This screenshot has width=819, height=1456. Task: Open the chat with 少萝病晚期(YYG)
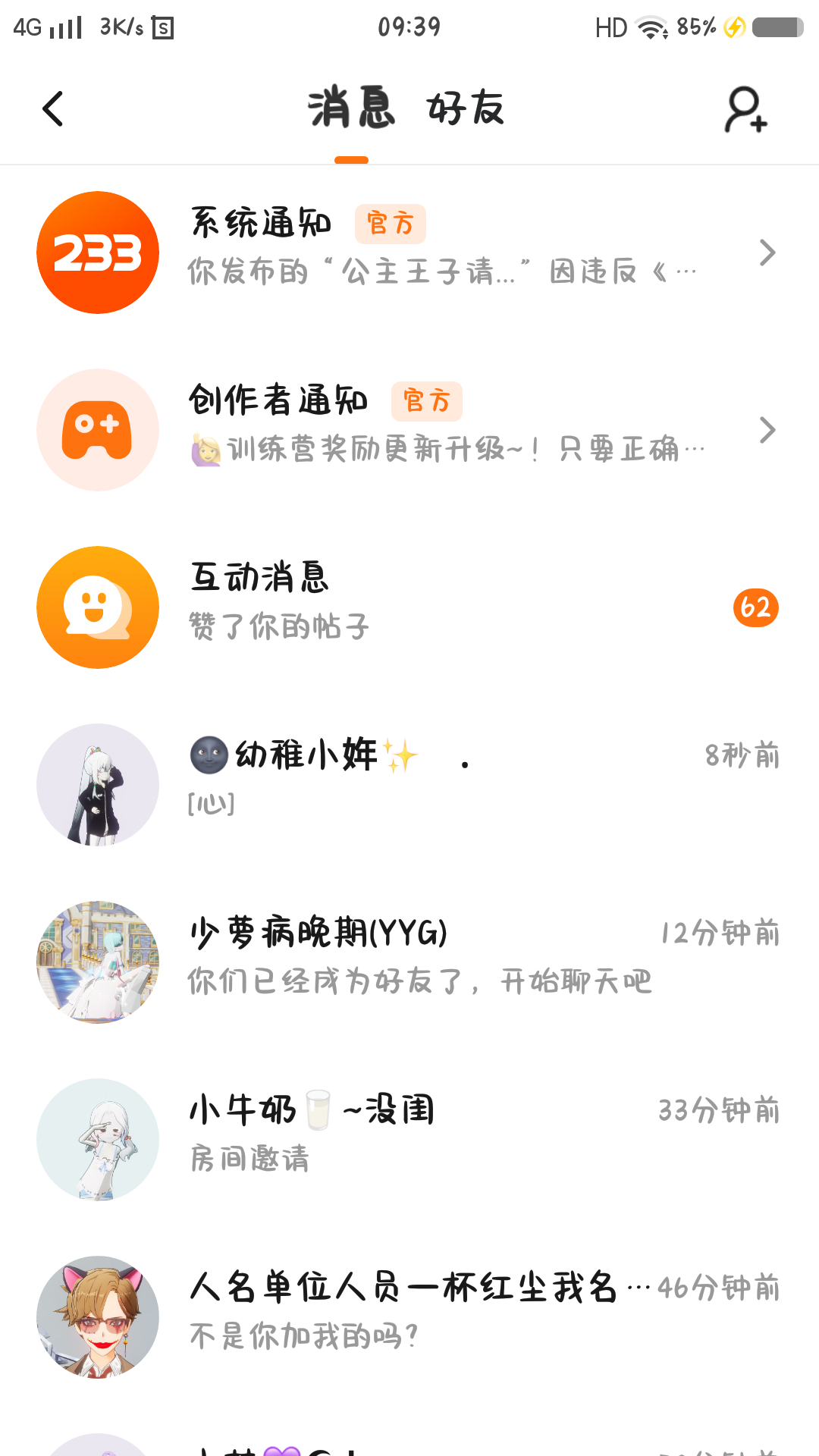pos(409,962)
